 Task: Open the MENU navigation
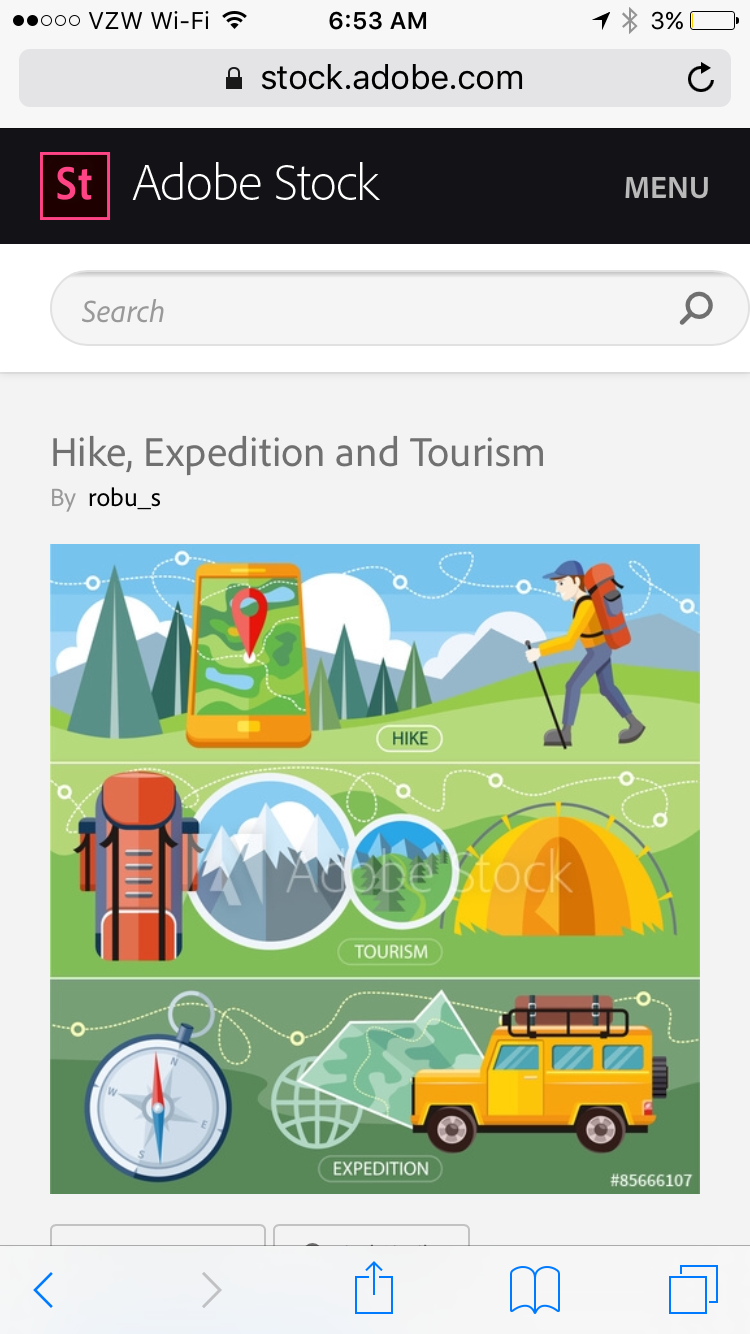click(666, 187)
